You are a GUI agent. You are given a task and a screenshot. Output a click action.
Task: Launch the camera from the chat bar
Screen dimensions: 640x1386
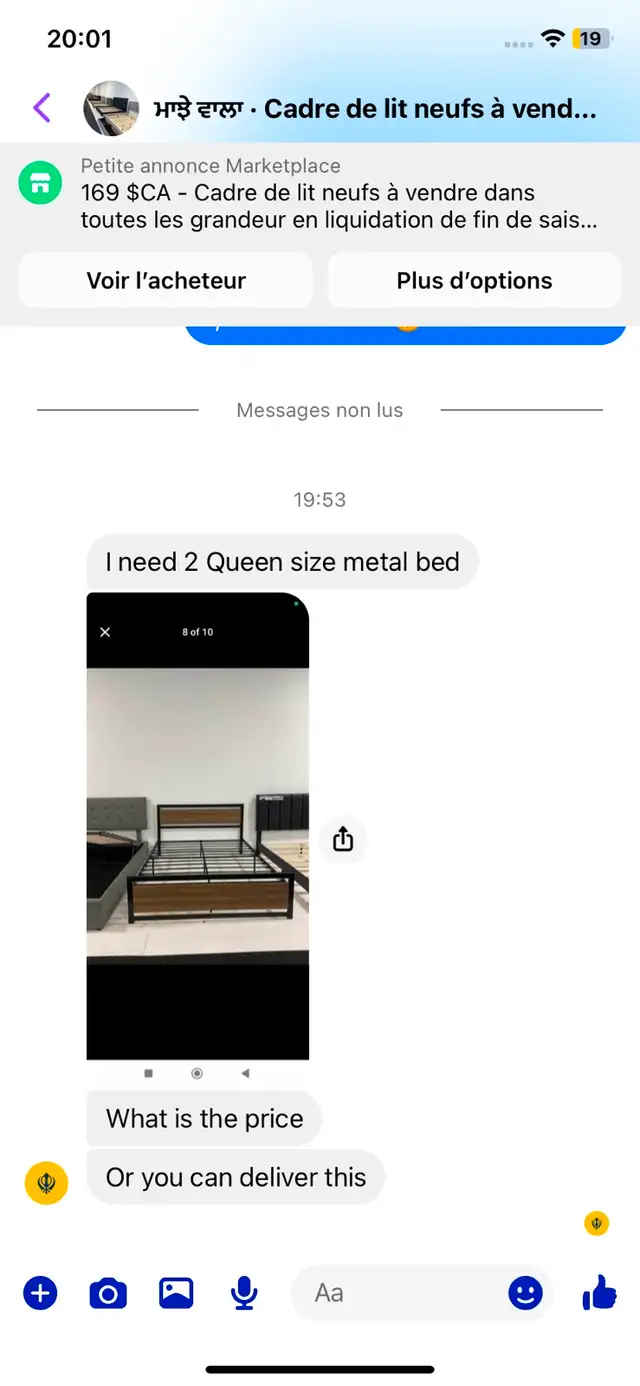click(108, 1294)
